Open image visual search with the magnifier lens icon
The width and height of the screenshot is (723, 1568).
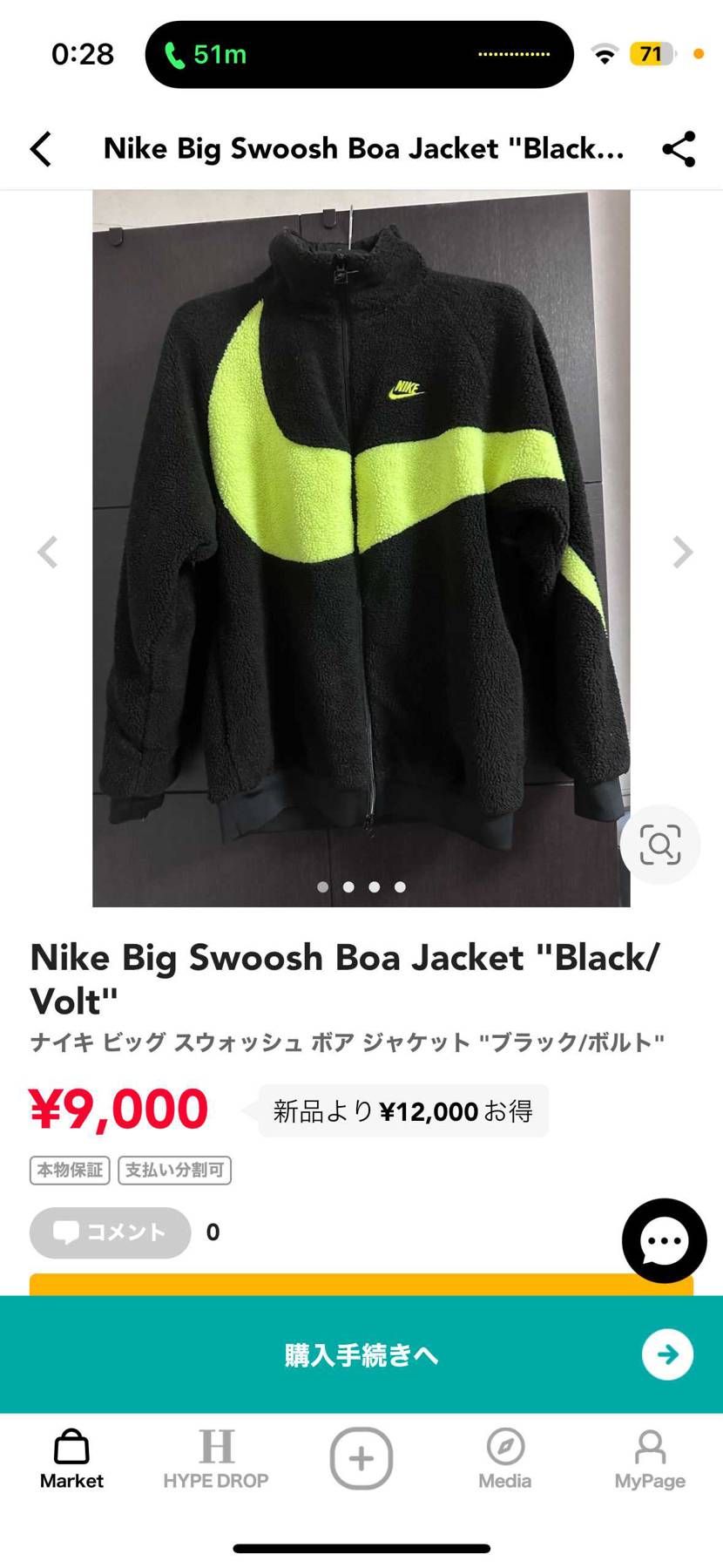[x=662, y=844]
